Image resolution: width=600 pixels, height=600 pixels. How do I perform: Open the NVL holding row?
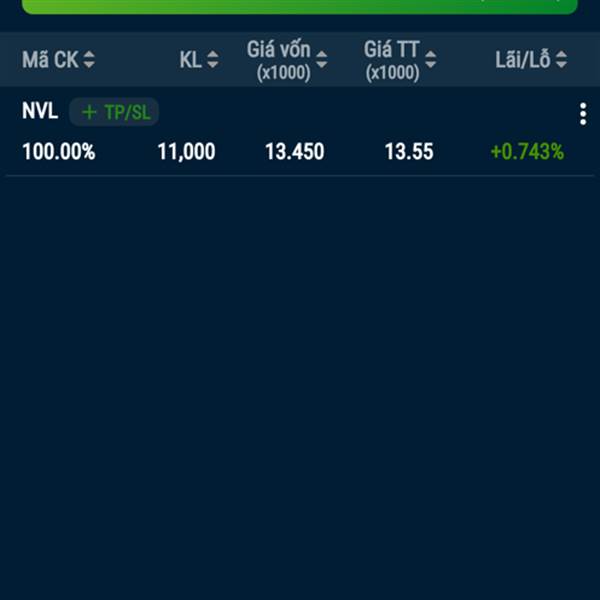(300, 152)
